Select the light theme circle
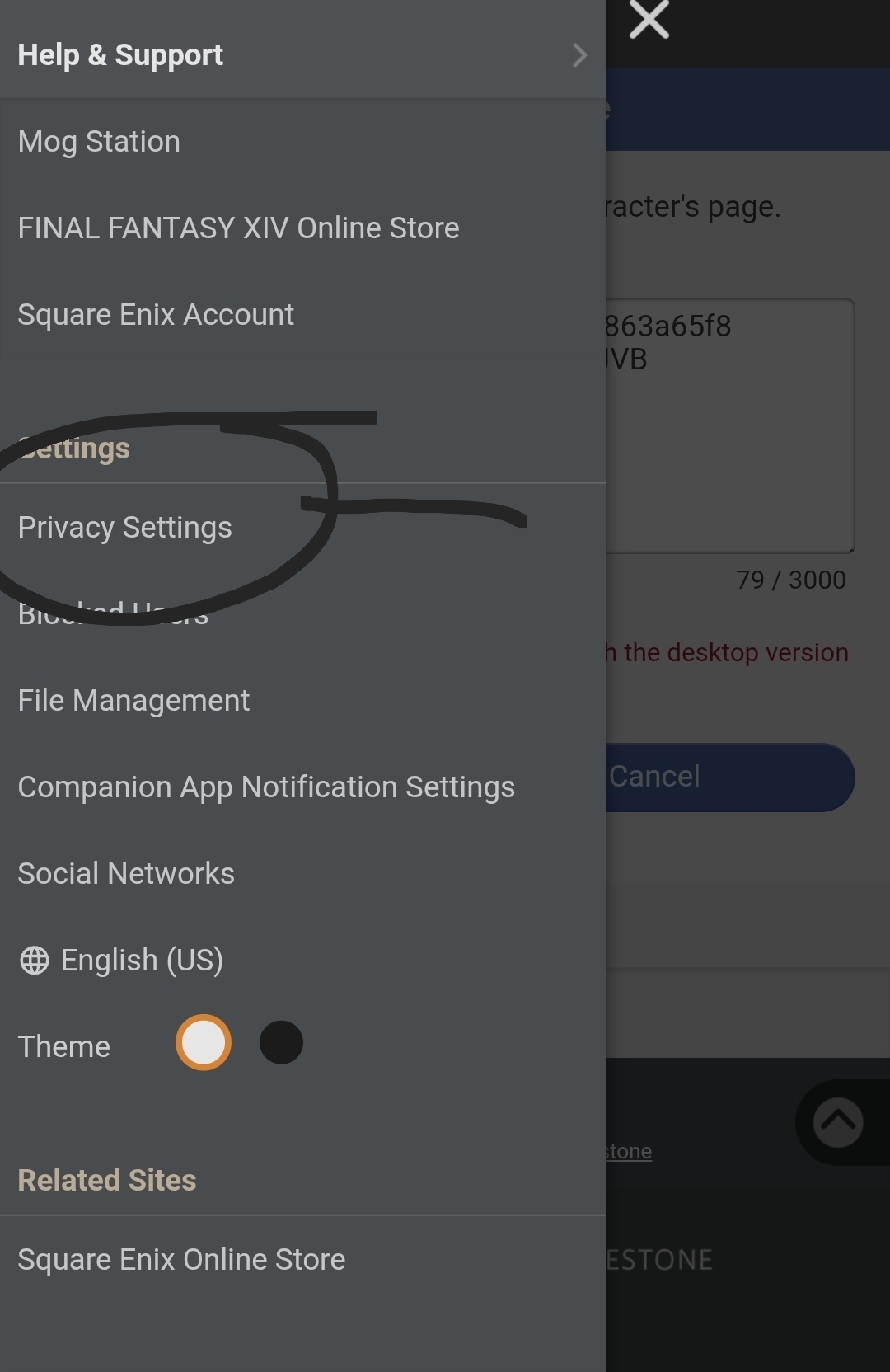The image size is (890, 1372). tap(203, 1043)
